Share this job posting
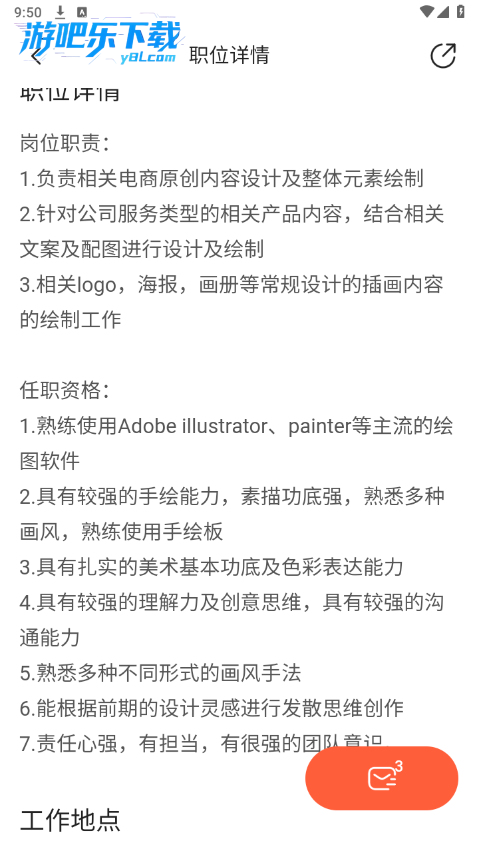 [x=443, y=55]
